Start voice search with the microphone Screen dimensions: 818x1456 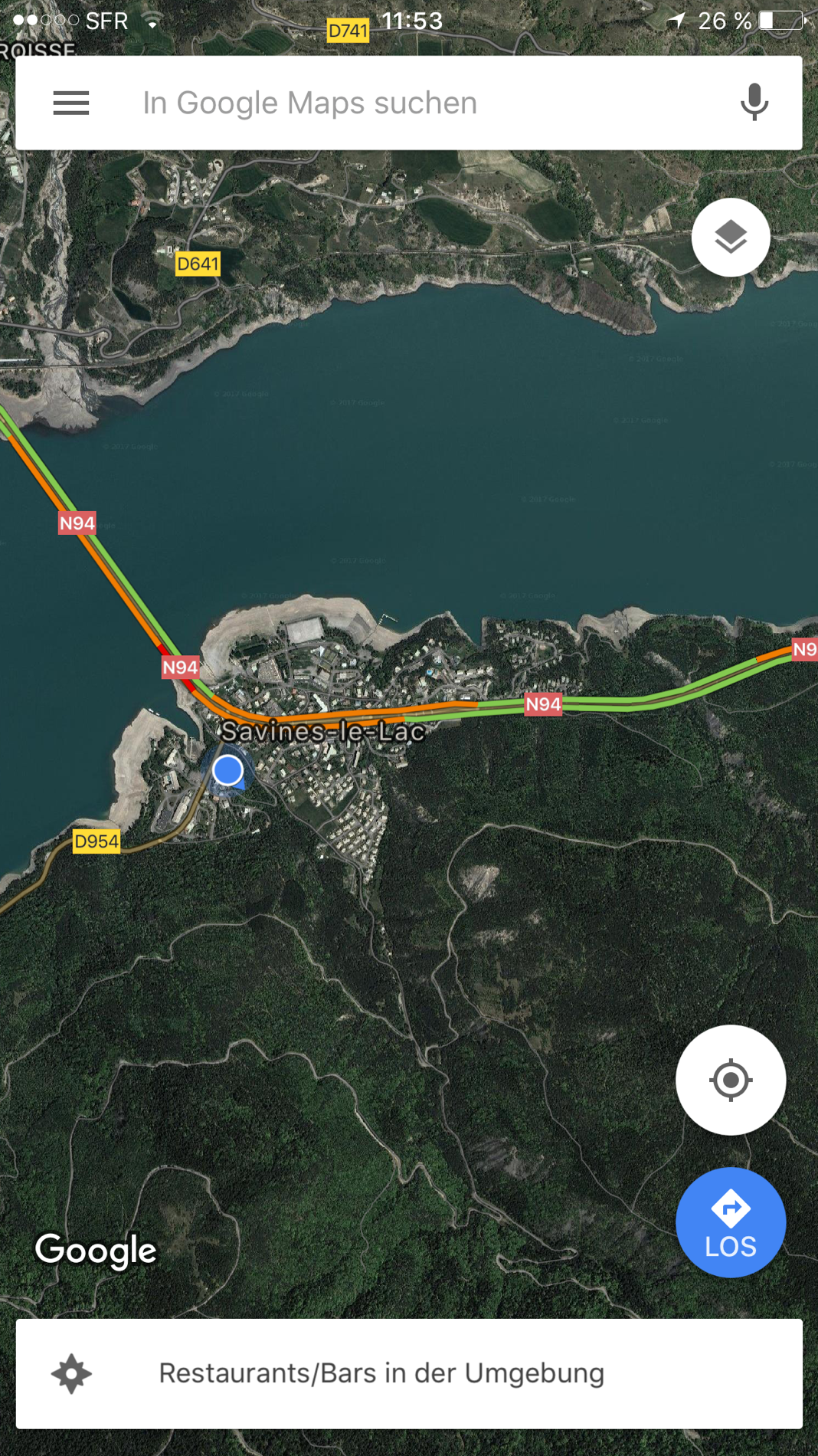[x=754, y=103]
